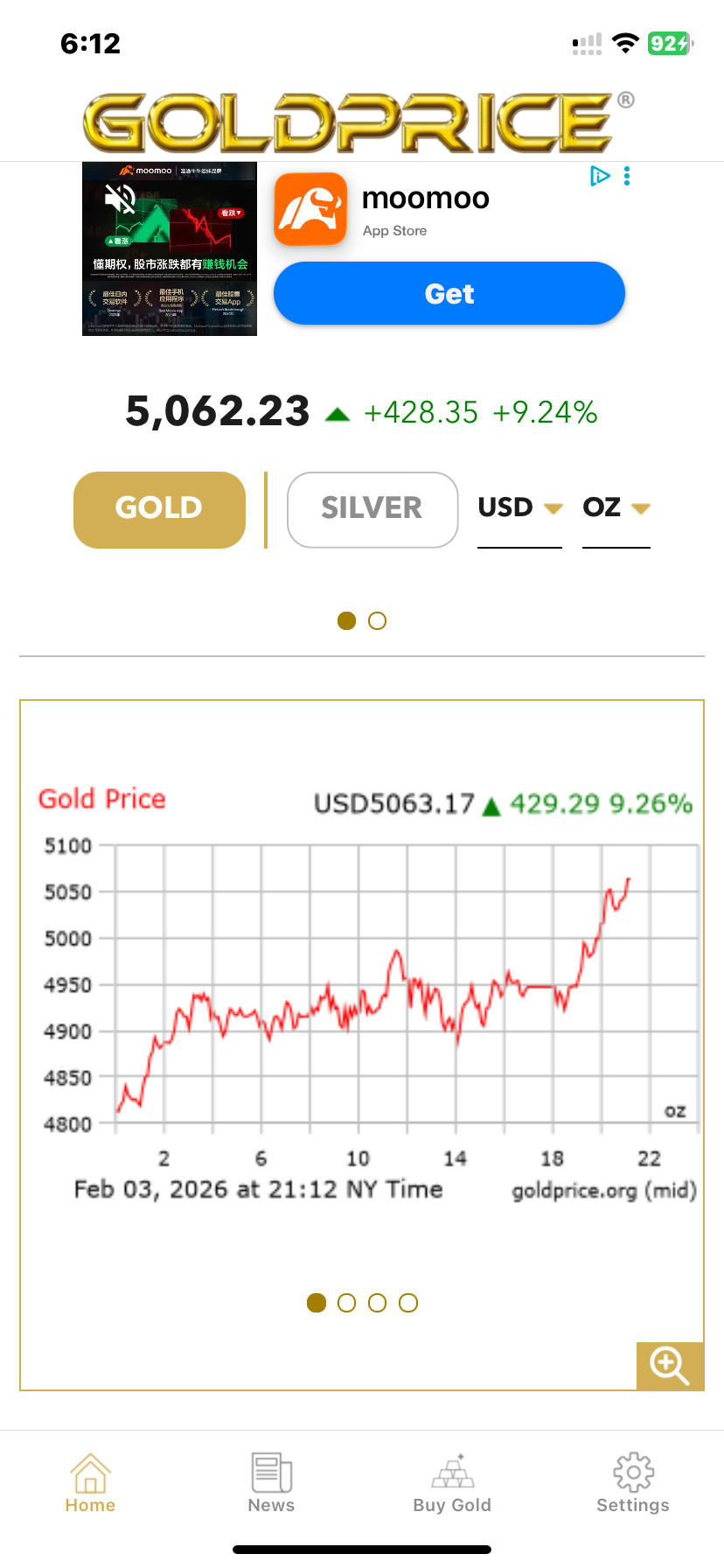Go to the Home tab
Screen dimensions: 724x1568
click(90, 1484)
